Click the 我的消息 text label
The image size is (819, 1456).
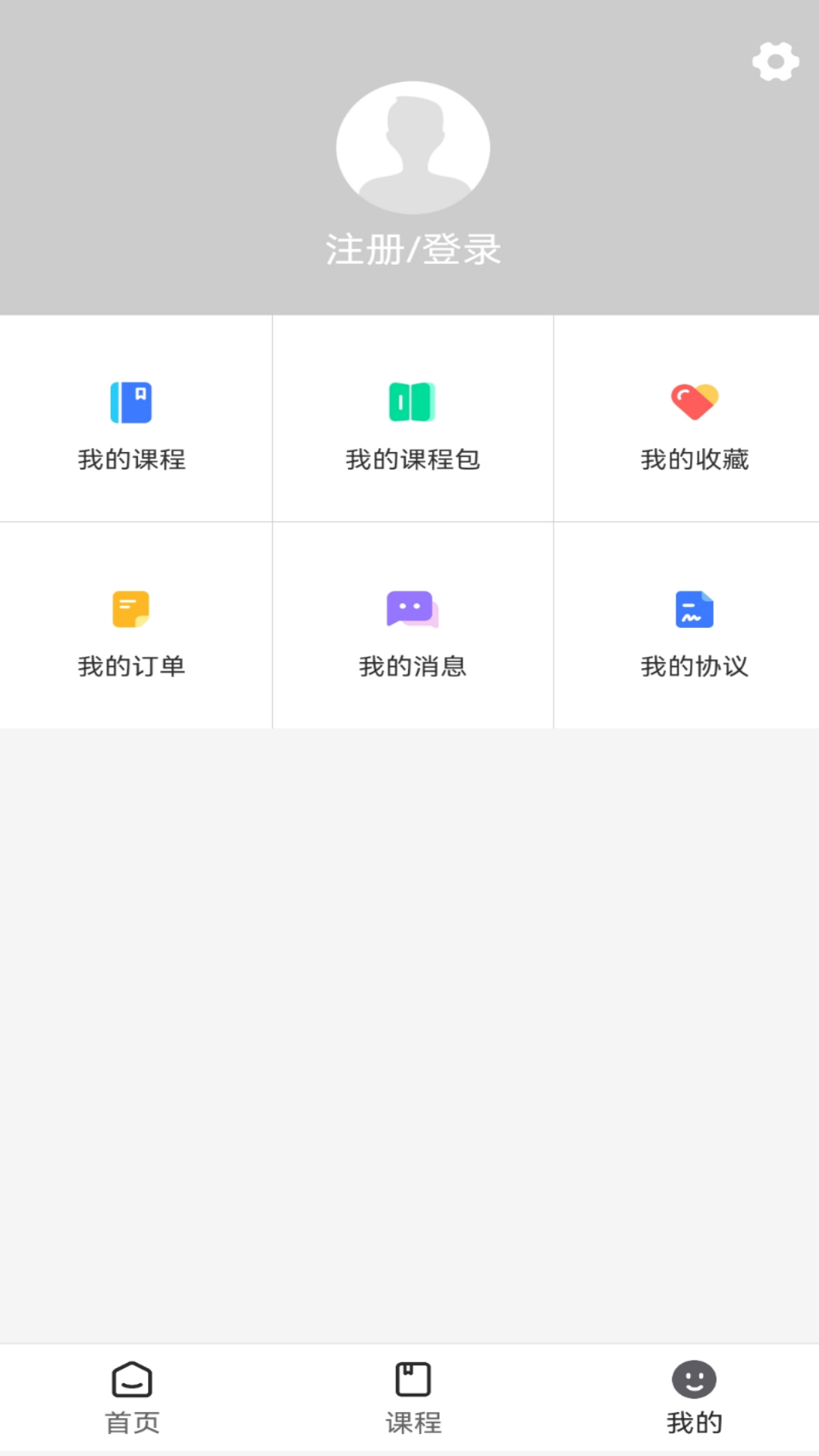click(x=412, y=667)
